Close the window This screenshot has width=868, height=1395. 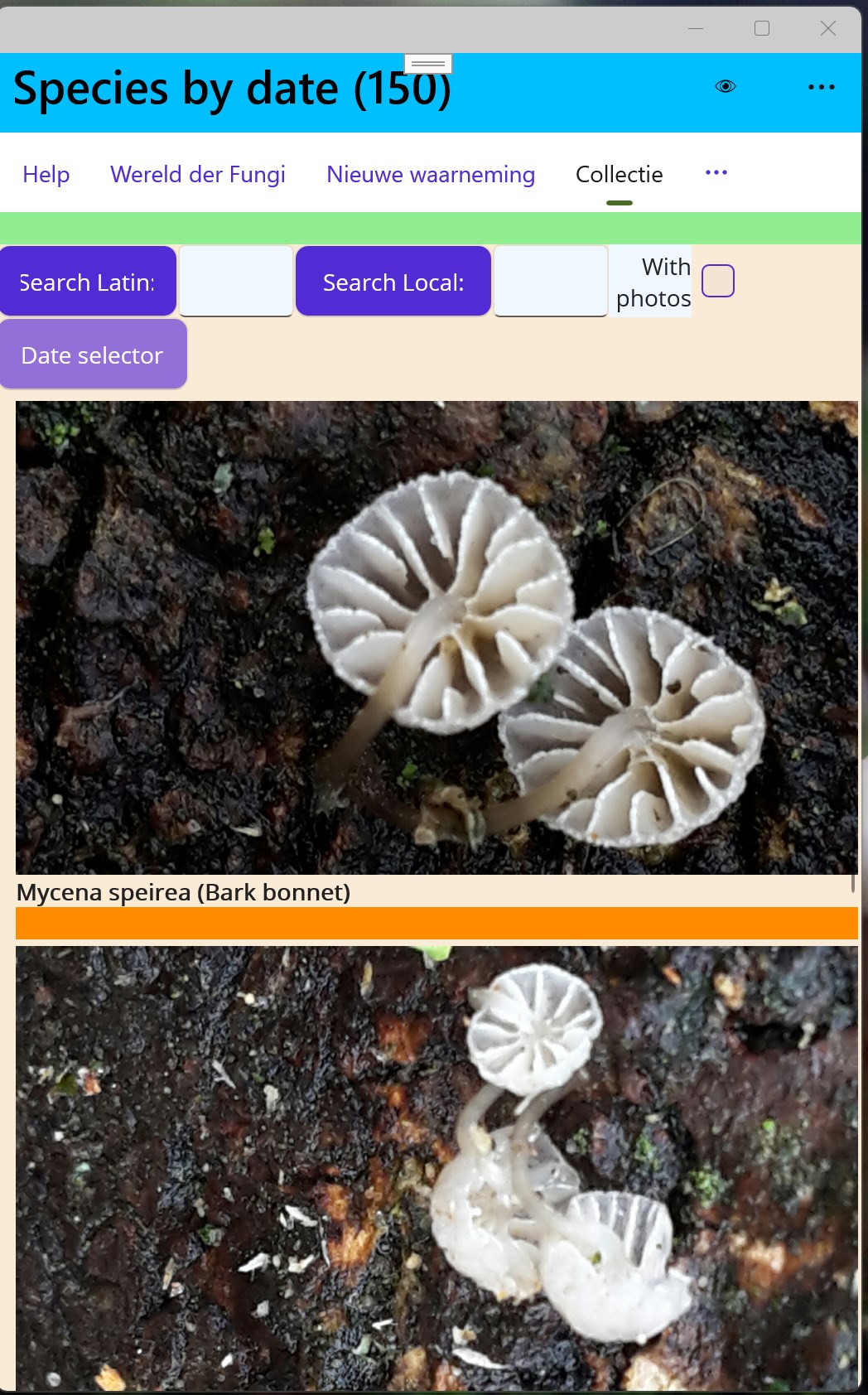pos(827,29)
